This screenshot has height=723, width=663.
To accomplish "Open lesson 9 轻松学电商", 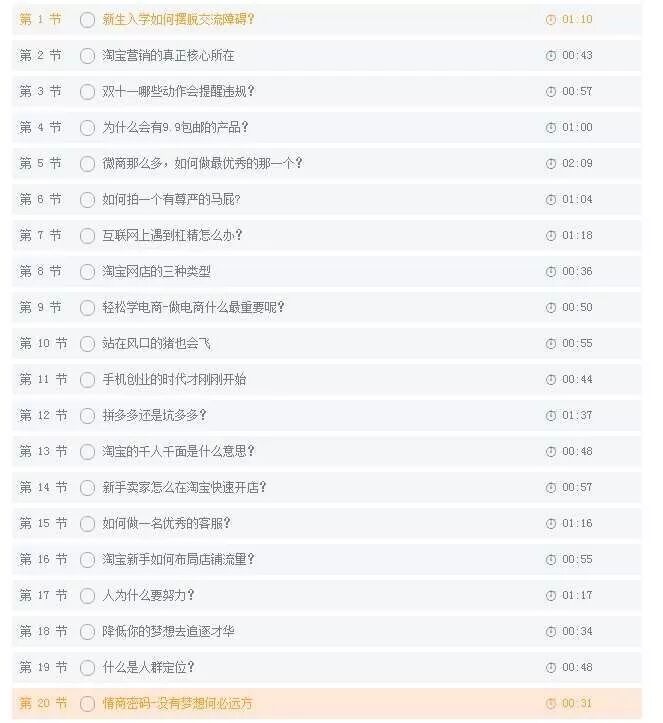I will (193, 307).
